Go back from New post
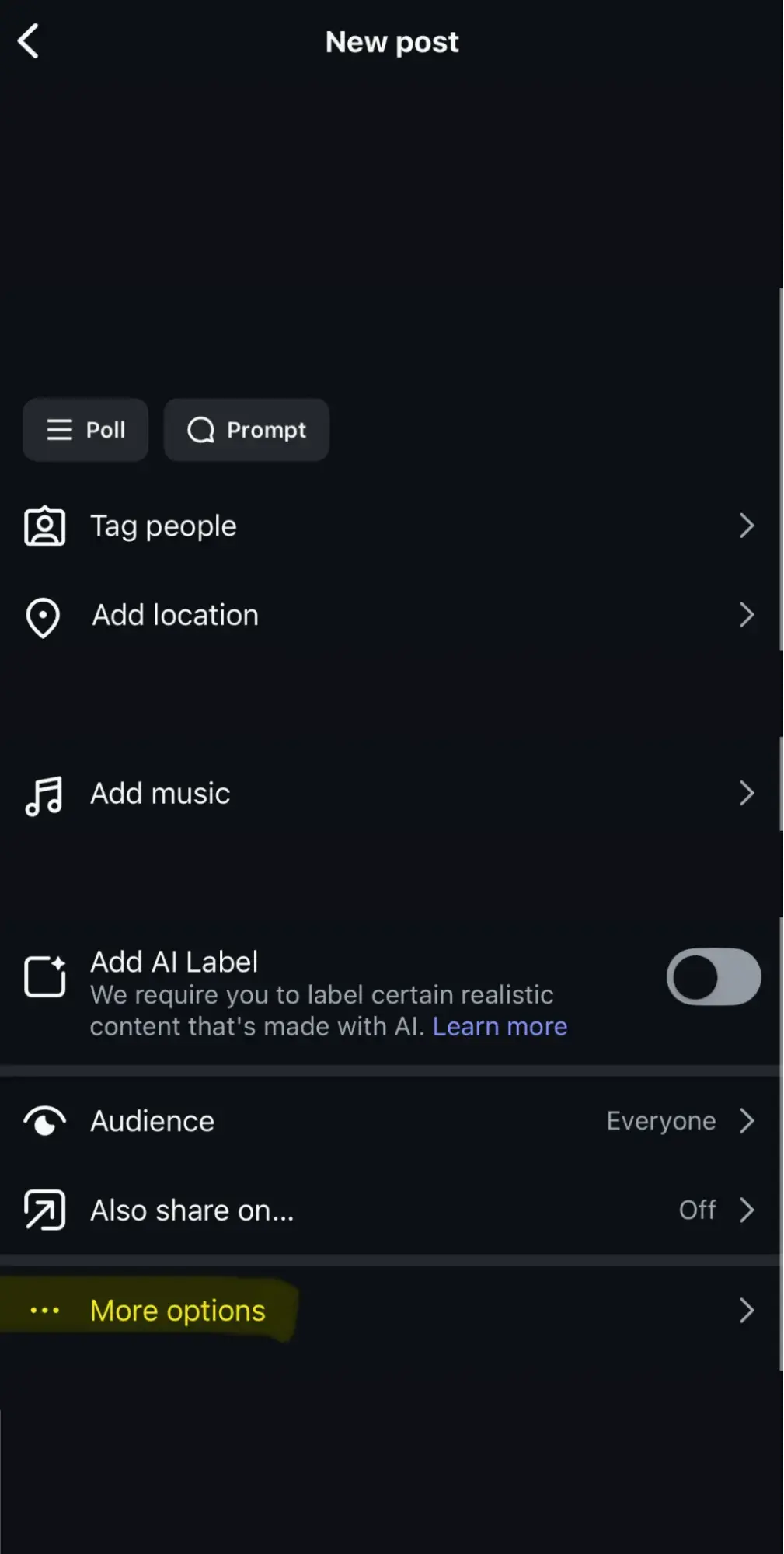The width and height of the screenshot is (784, 1554). [29, 41]
